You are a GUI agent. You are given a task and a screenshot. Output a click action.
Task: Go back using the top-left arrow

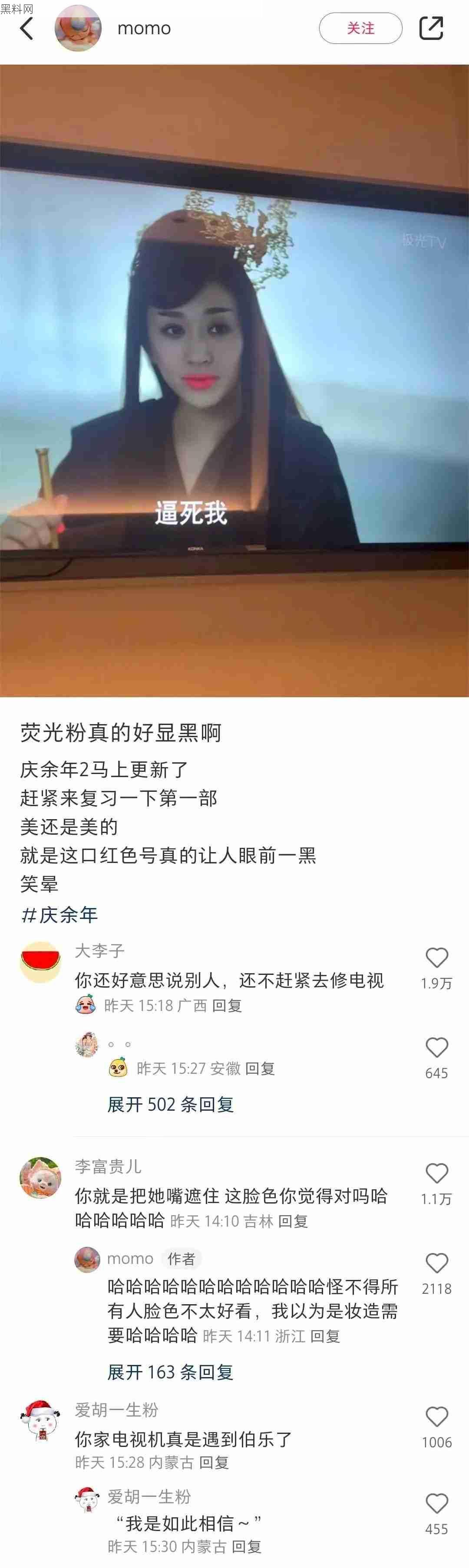tap(26, 29)
